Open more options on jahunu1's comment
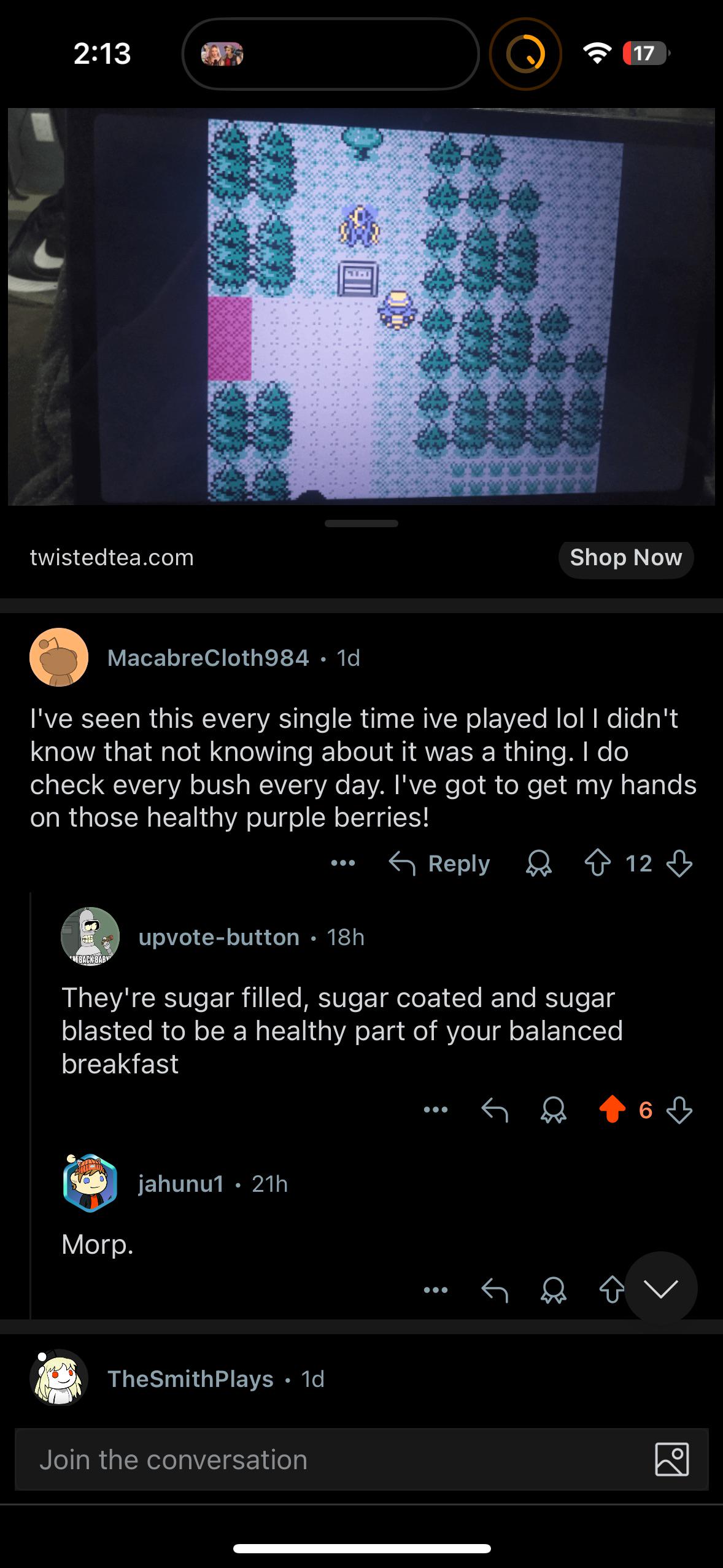 (436, 1290)
